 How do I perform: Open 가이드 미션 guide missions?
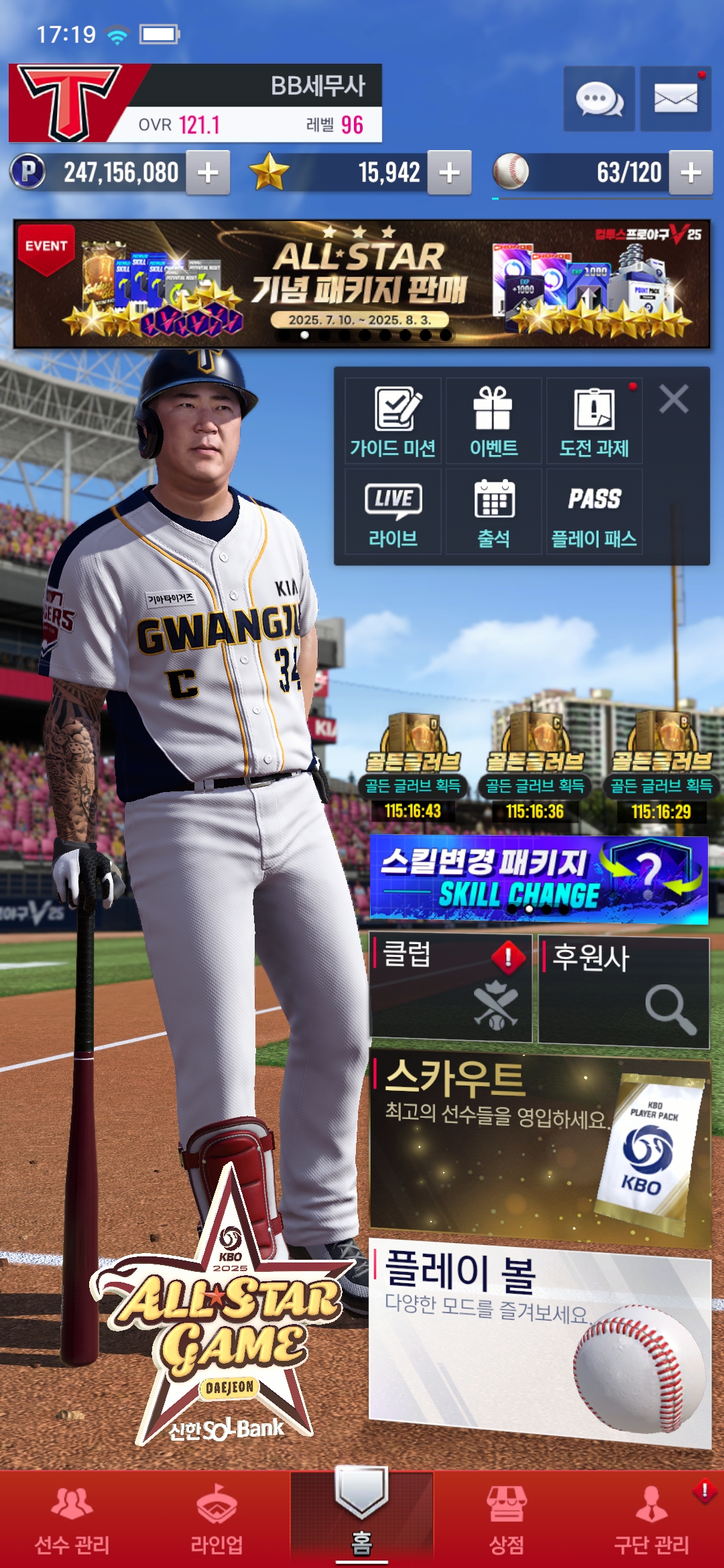[393, 420]
